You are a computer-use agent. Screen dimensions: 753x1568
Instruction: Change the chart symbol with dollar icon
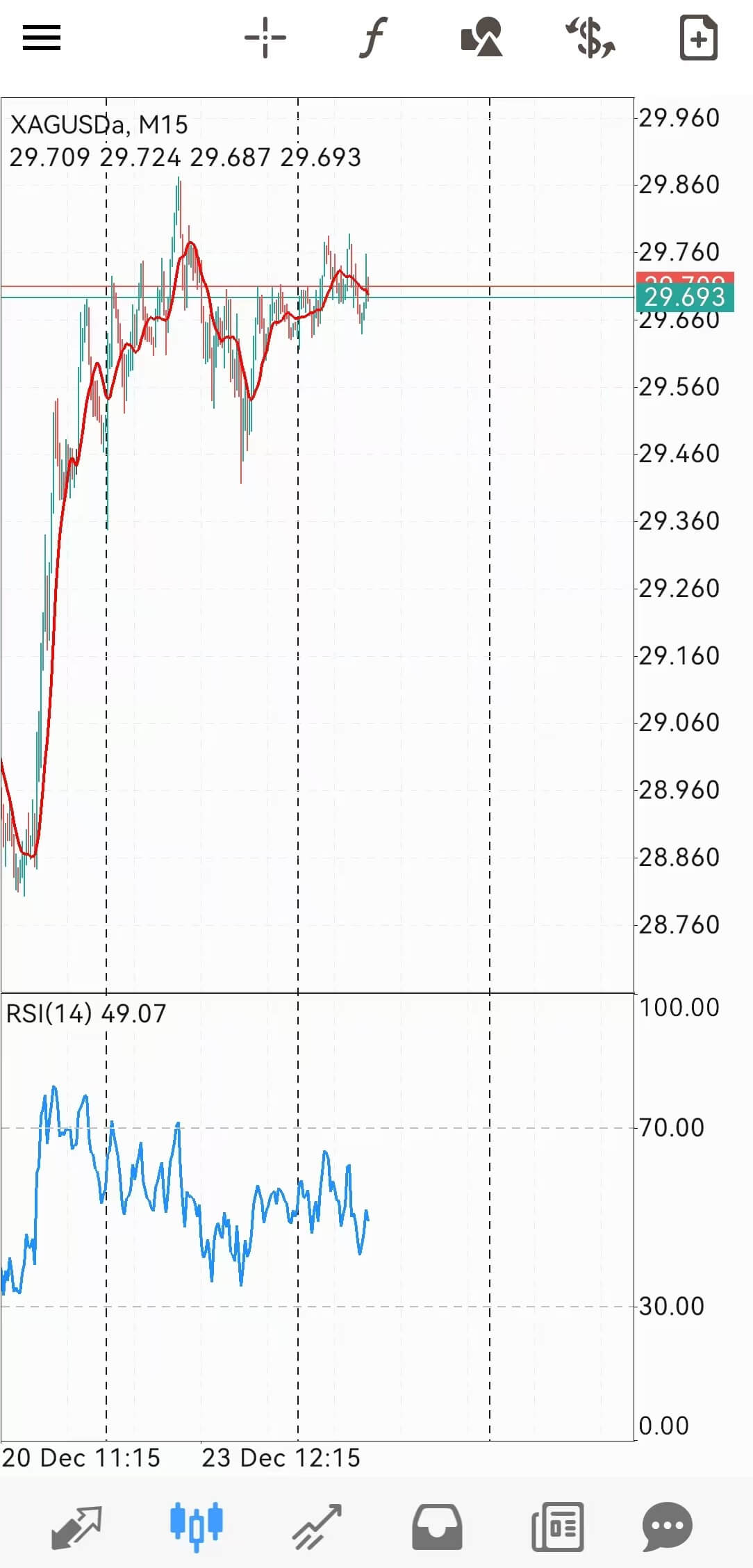click(590, 38)
